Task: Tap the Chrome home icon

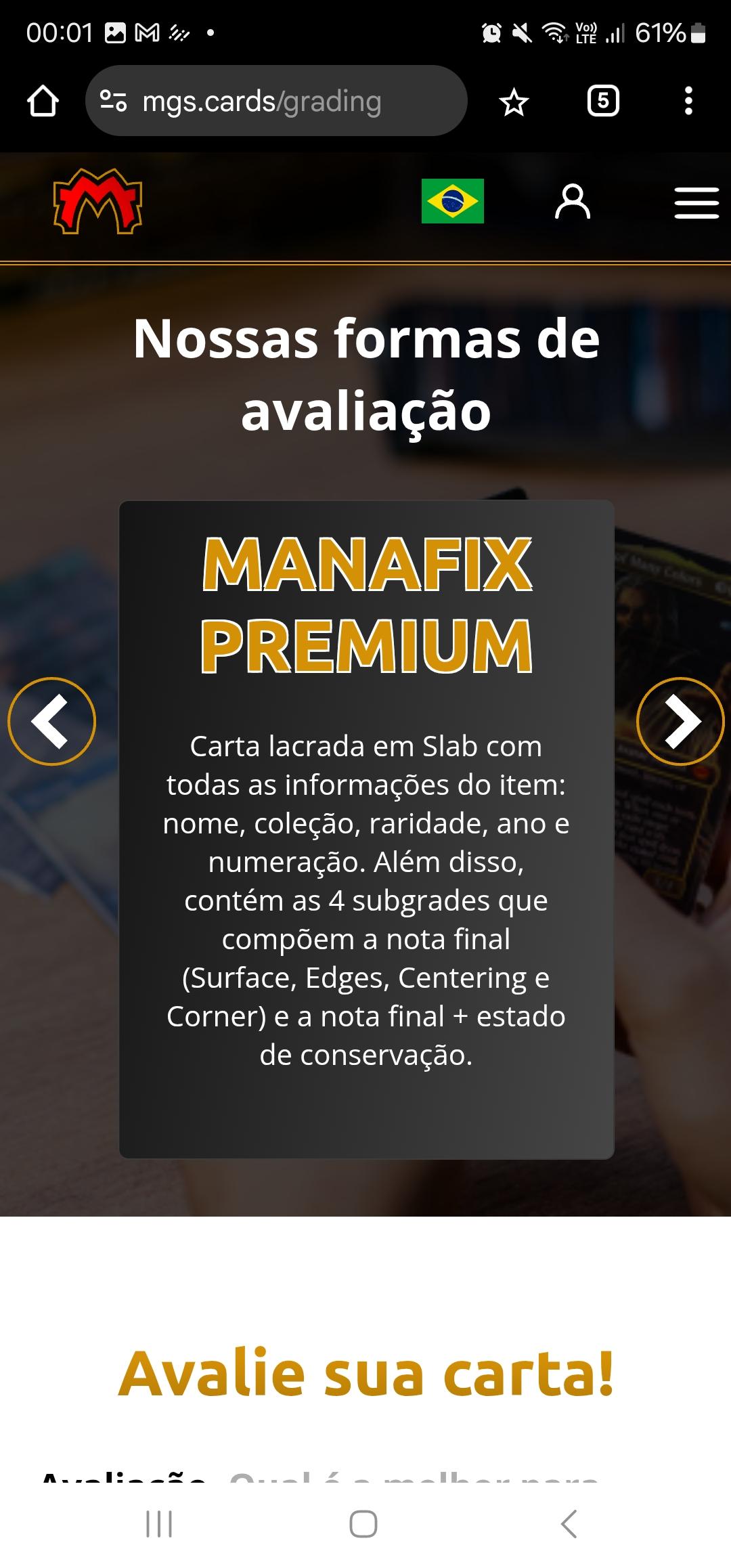Action: coord(42,100)
